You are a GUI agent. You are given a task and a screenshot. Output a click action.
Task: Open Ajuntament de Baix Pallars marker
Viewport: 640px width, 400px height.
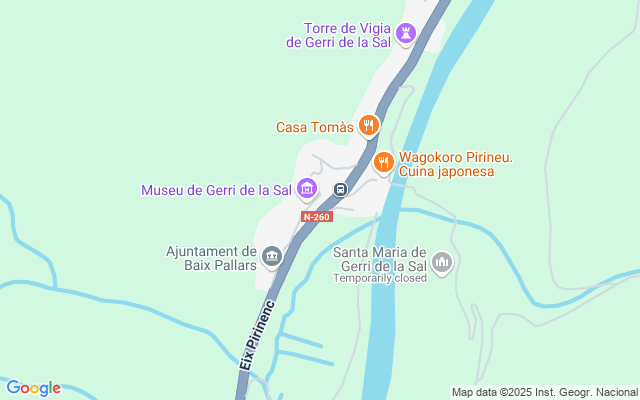pos(272,258)
